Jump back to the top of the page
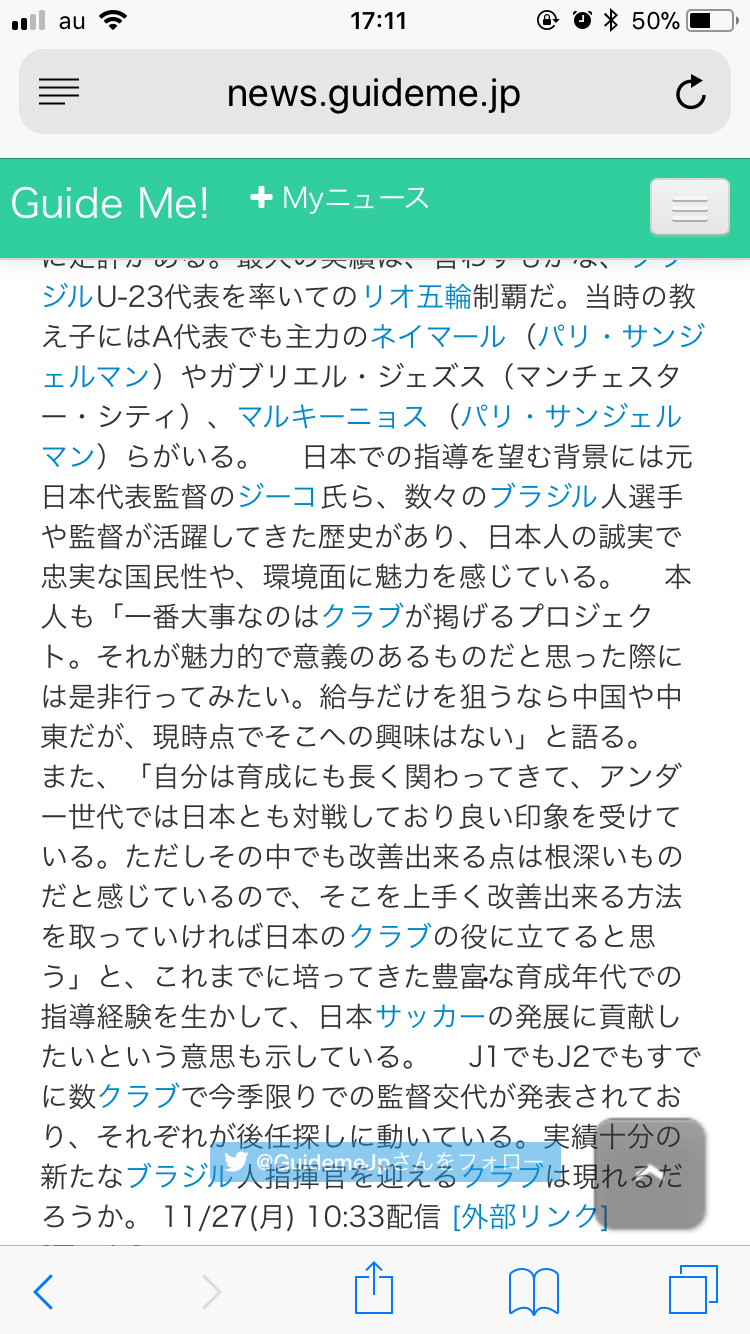 click(650, 1172)
